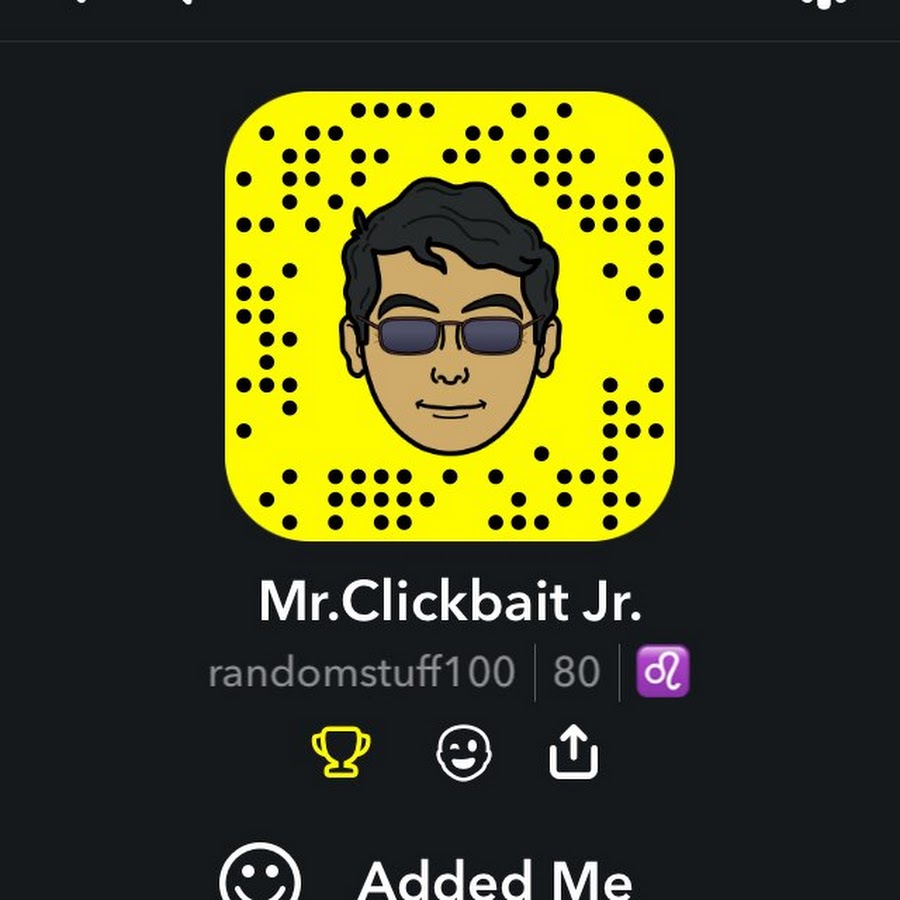
Task: Tap the winking emoji Bitmoji icon
Action: 464,752
